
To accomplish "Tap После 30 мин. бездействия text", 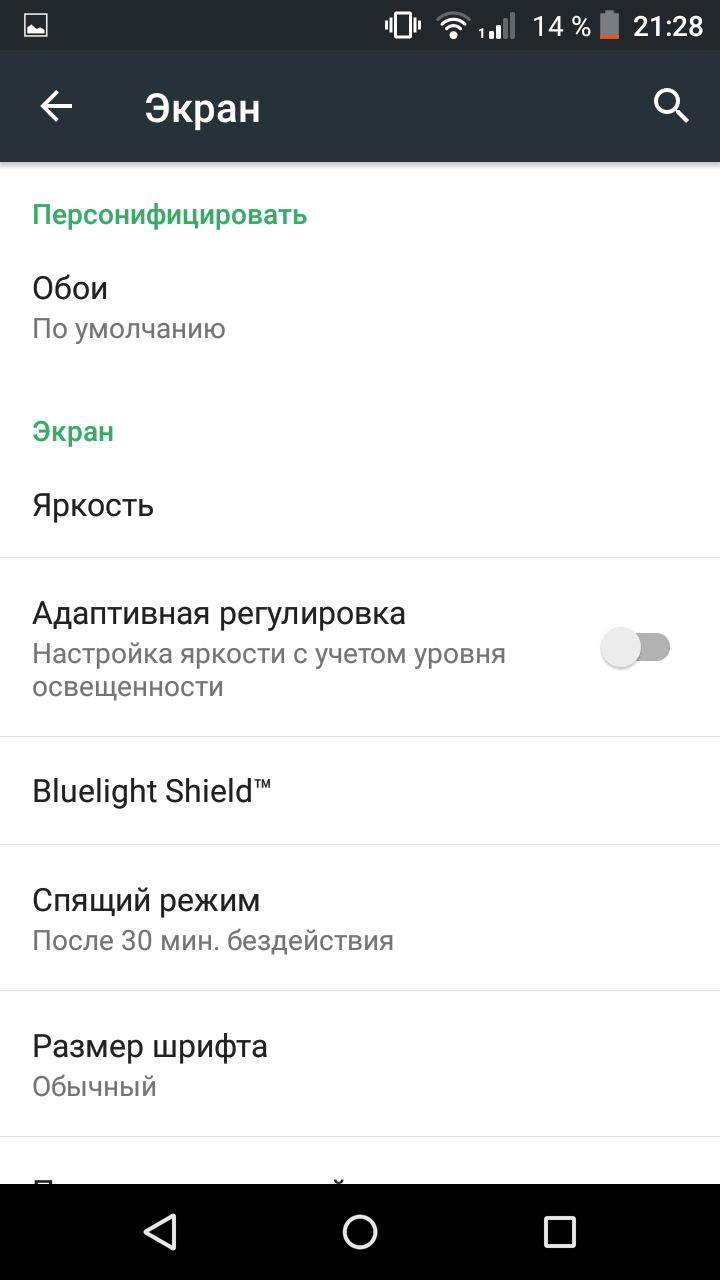I will click(213, 940).
